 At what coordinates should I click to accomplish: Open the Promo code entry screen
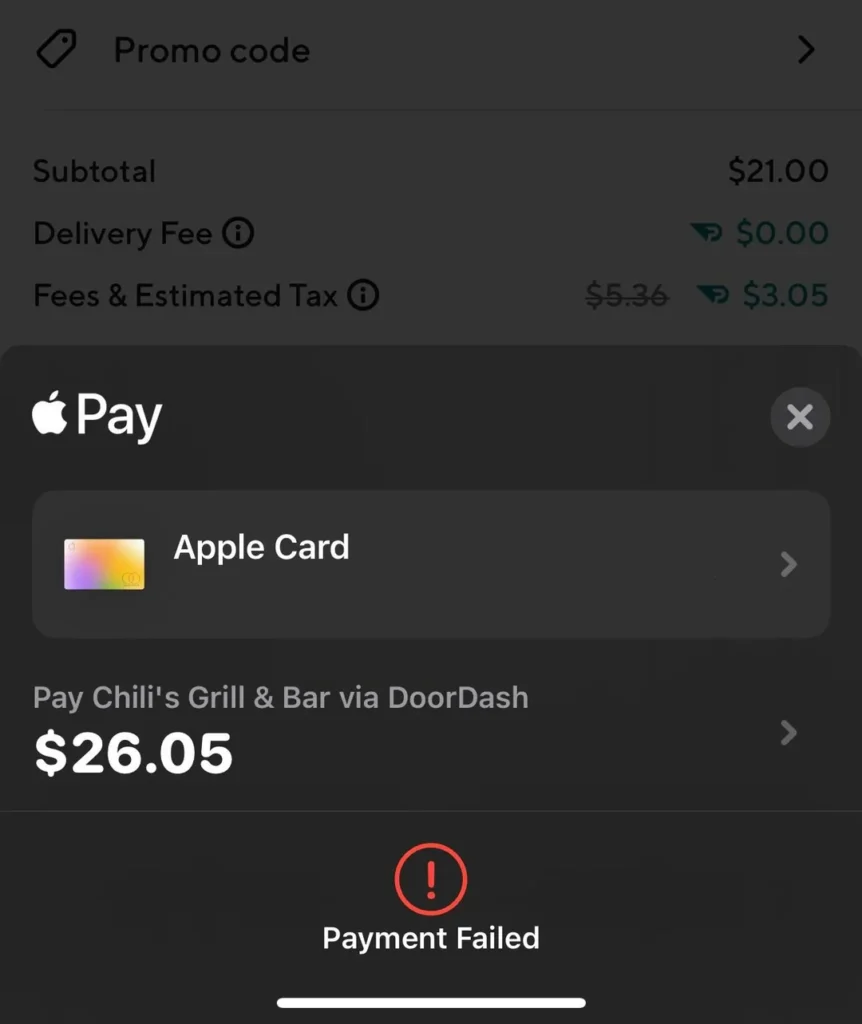click(431, 50)
